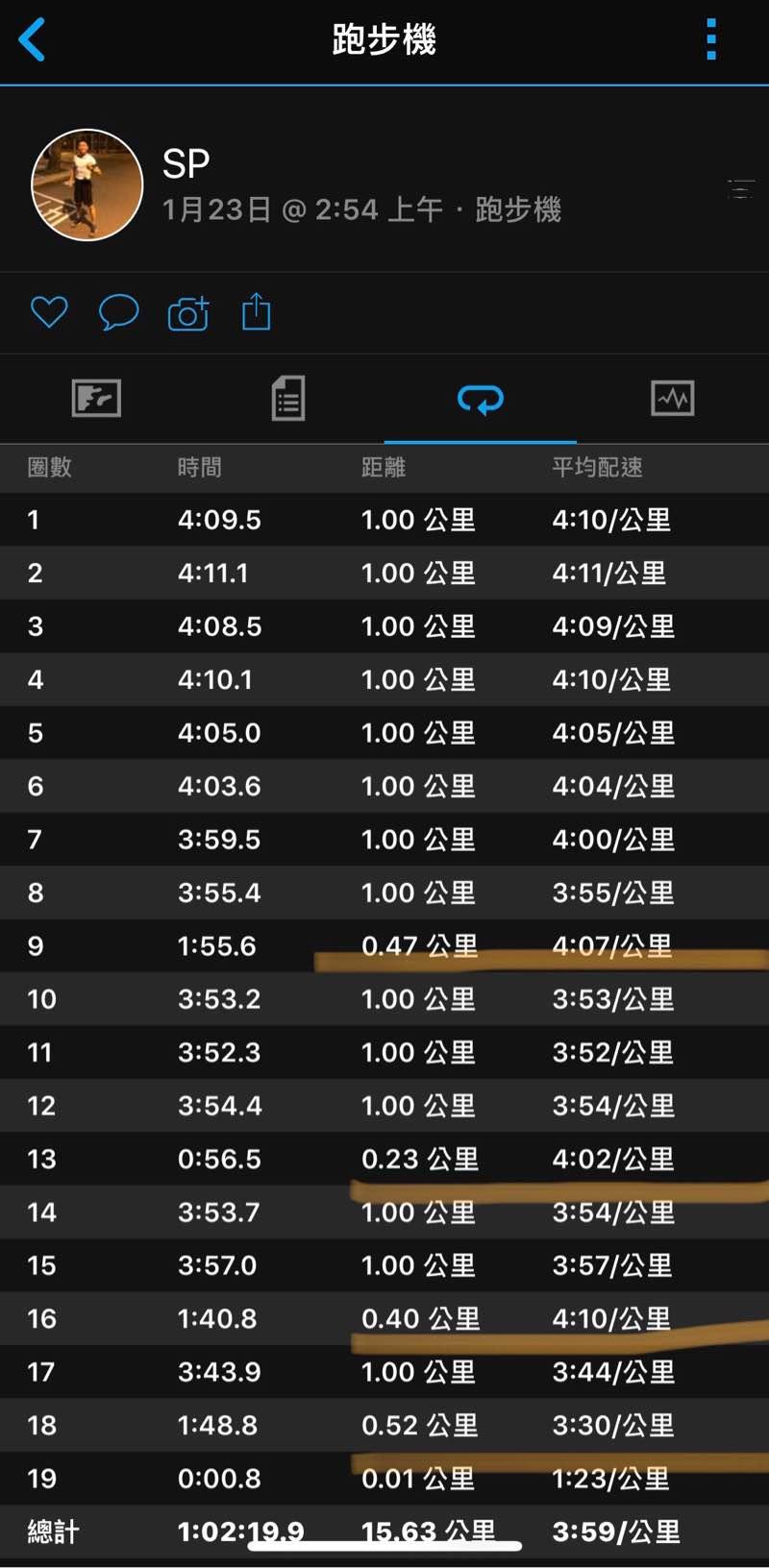Switch to the stats details tab
Screen dimensions: 769x1568
pos(288,398)
